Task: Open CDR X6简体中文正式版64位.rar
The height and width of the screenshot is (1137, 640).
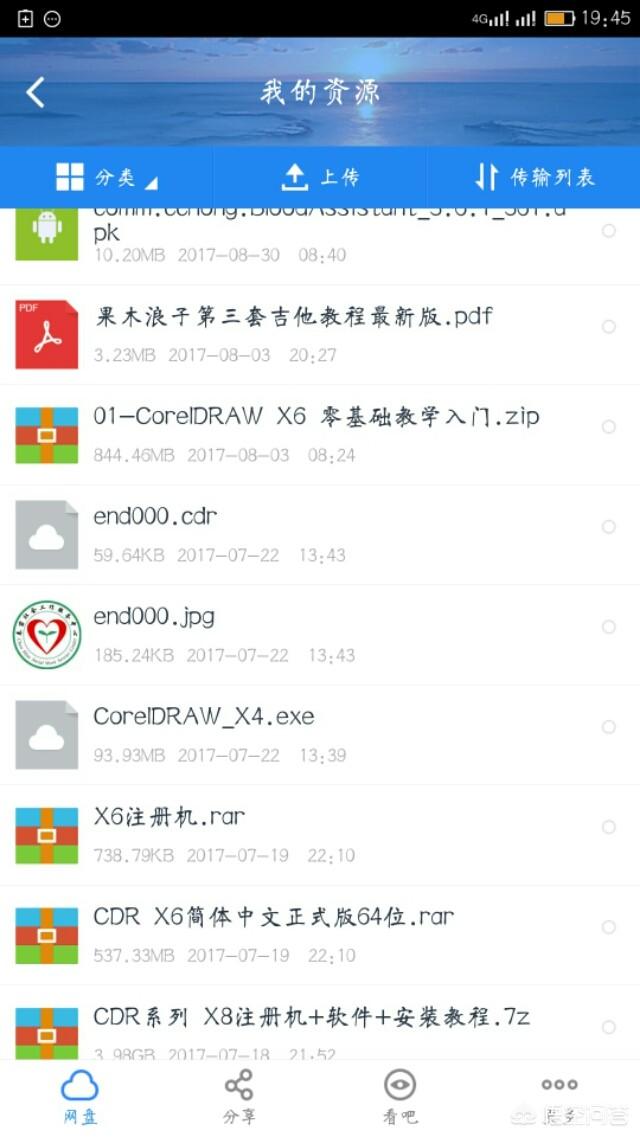Action: click(320, 935)
